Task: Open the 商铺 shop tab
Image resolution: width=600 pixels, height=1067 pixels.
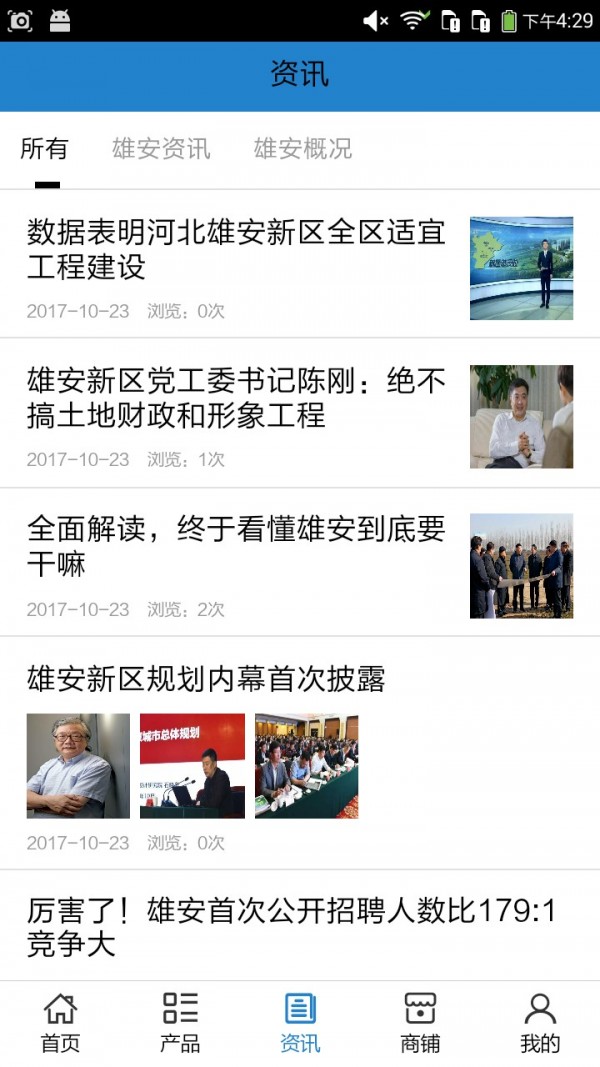Action: click(x=420, y=1023)
